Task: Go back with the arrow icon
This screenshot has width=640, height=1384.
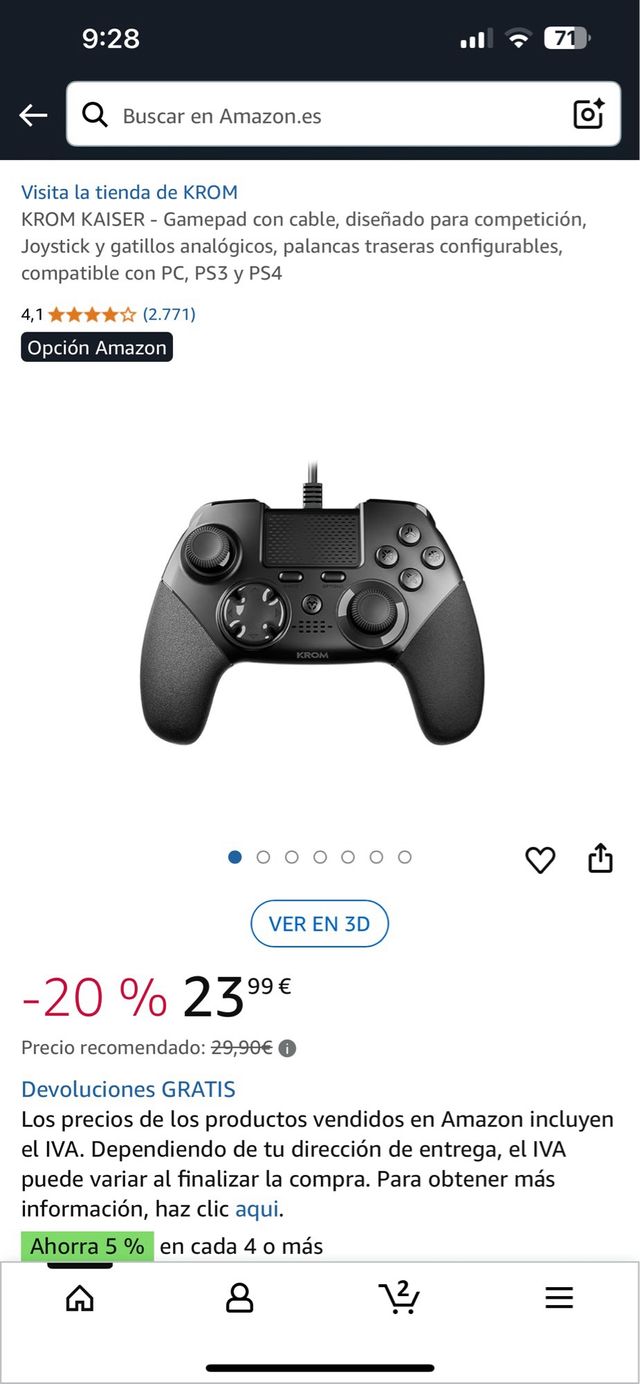Action: (x=33, y=115)
